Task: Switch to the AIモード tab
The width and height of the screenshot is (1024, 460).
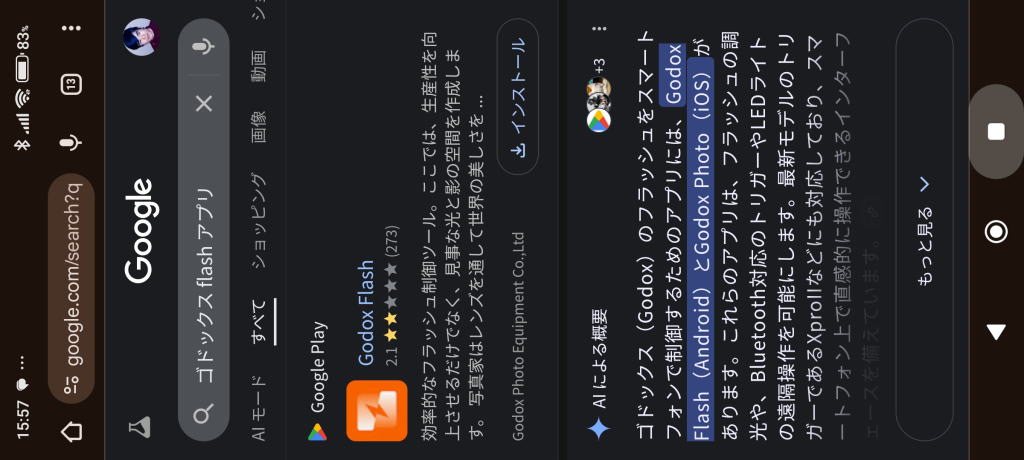Action: point(258,408)
